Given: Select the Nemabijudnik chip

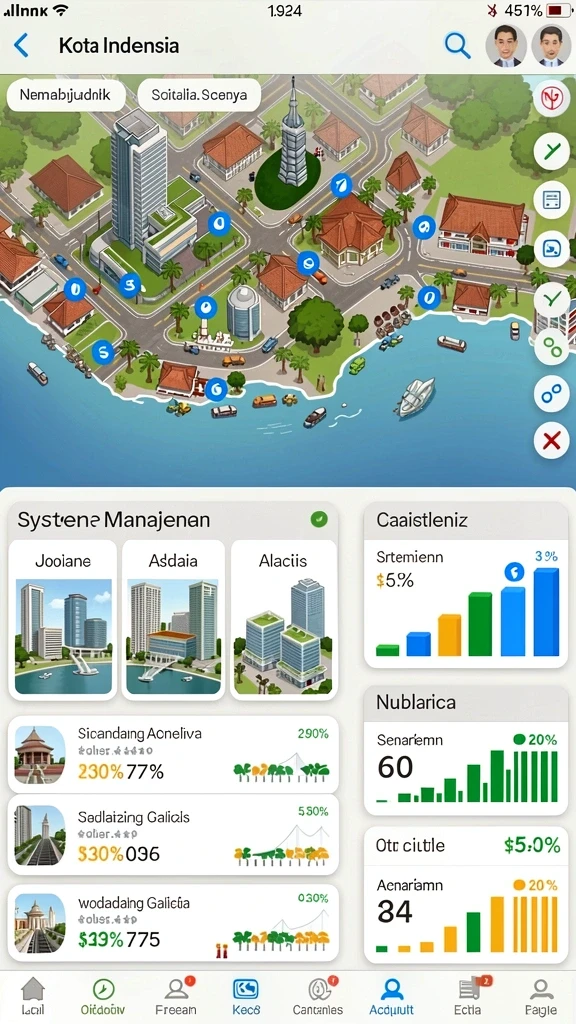Looking at the screenshot, I should pyautogui.click(x=63, y=95).
